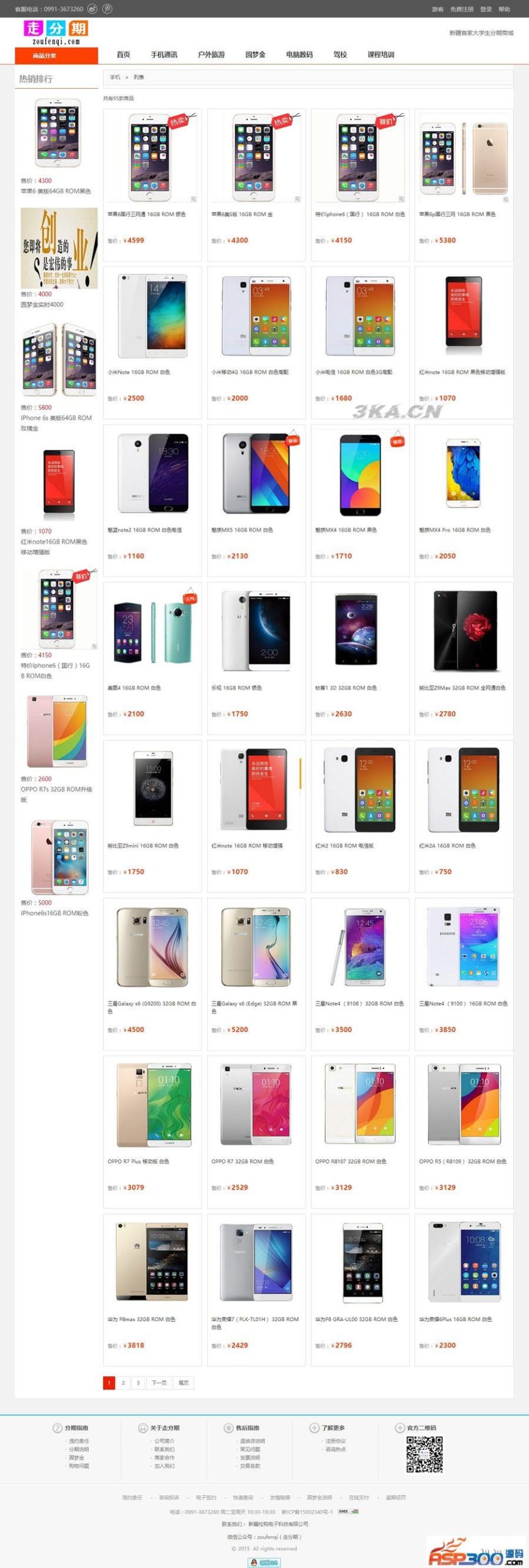The height and width of the screenshot is (1568, 529).
Task: Open the 公司简介 footer link
Action: 164,1441
